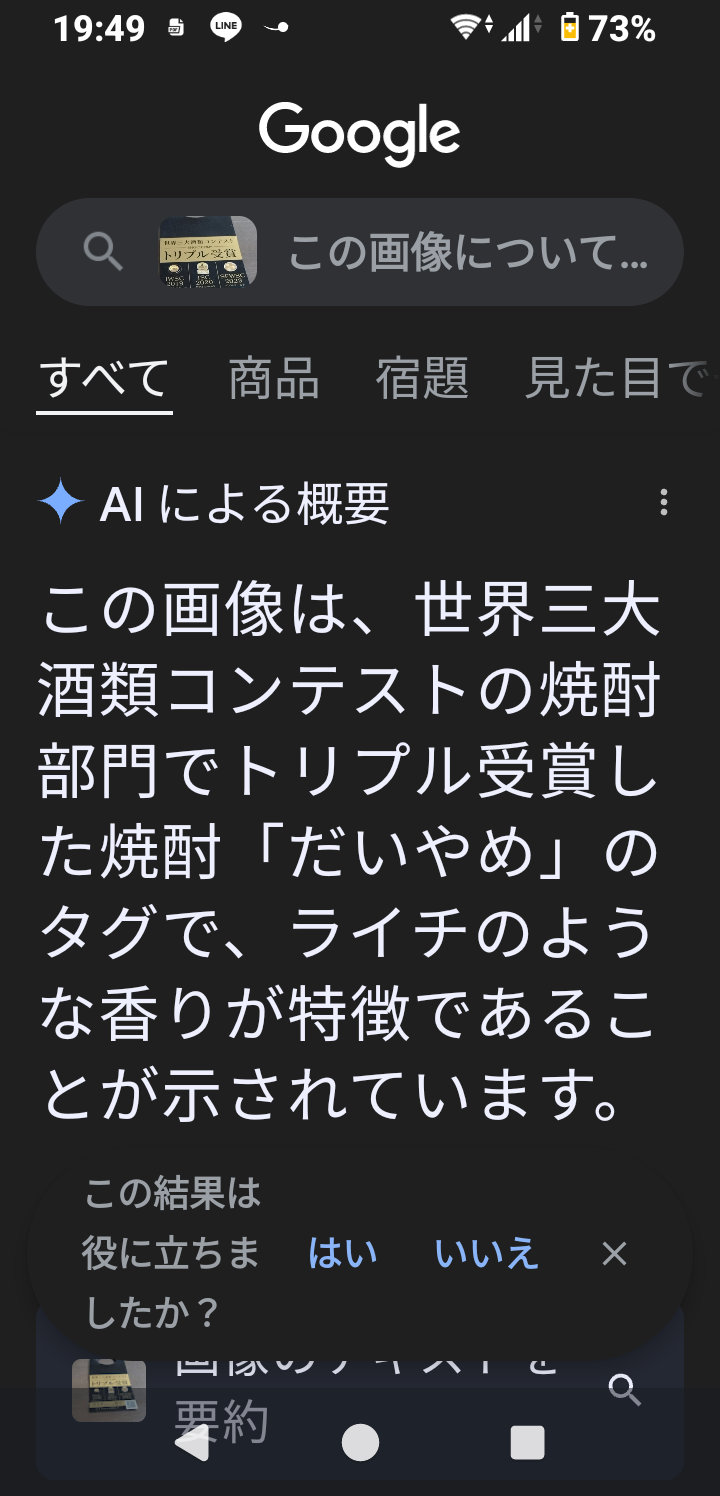
Task: Answer いいえ to the feedback prompt
Action: tap(487, 1253)
